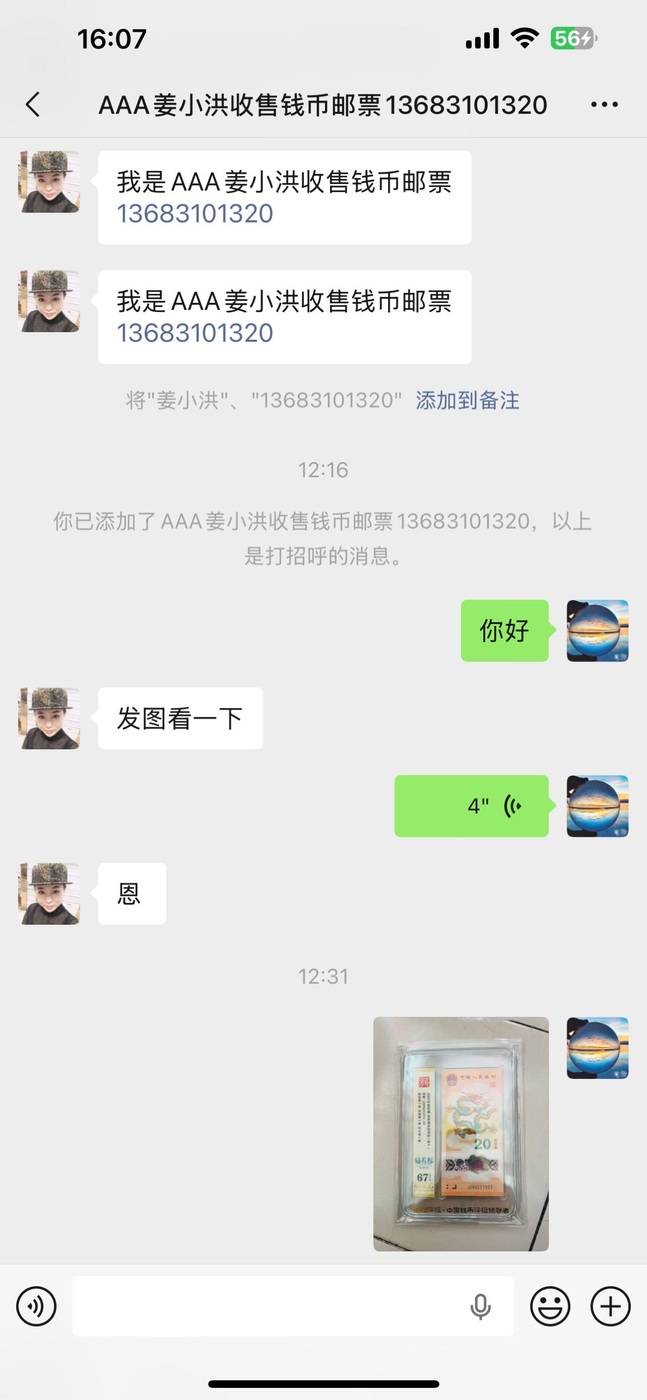This screenshot has height=1400, width=647.
Task: Open my own avatar beside 你好
Action: (x=597, y=631)
